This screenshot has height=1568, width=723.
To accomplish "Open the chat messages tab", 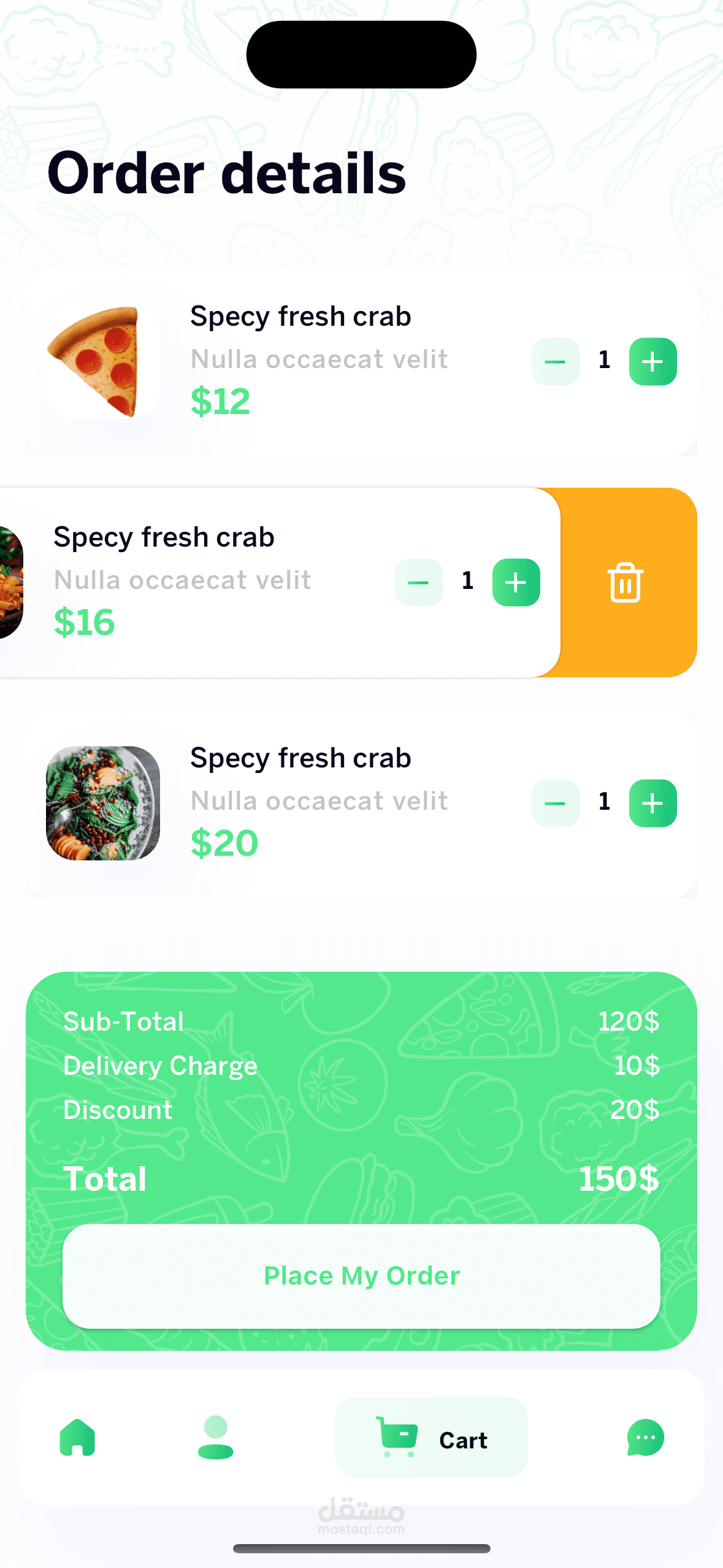I will 645,1437.
